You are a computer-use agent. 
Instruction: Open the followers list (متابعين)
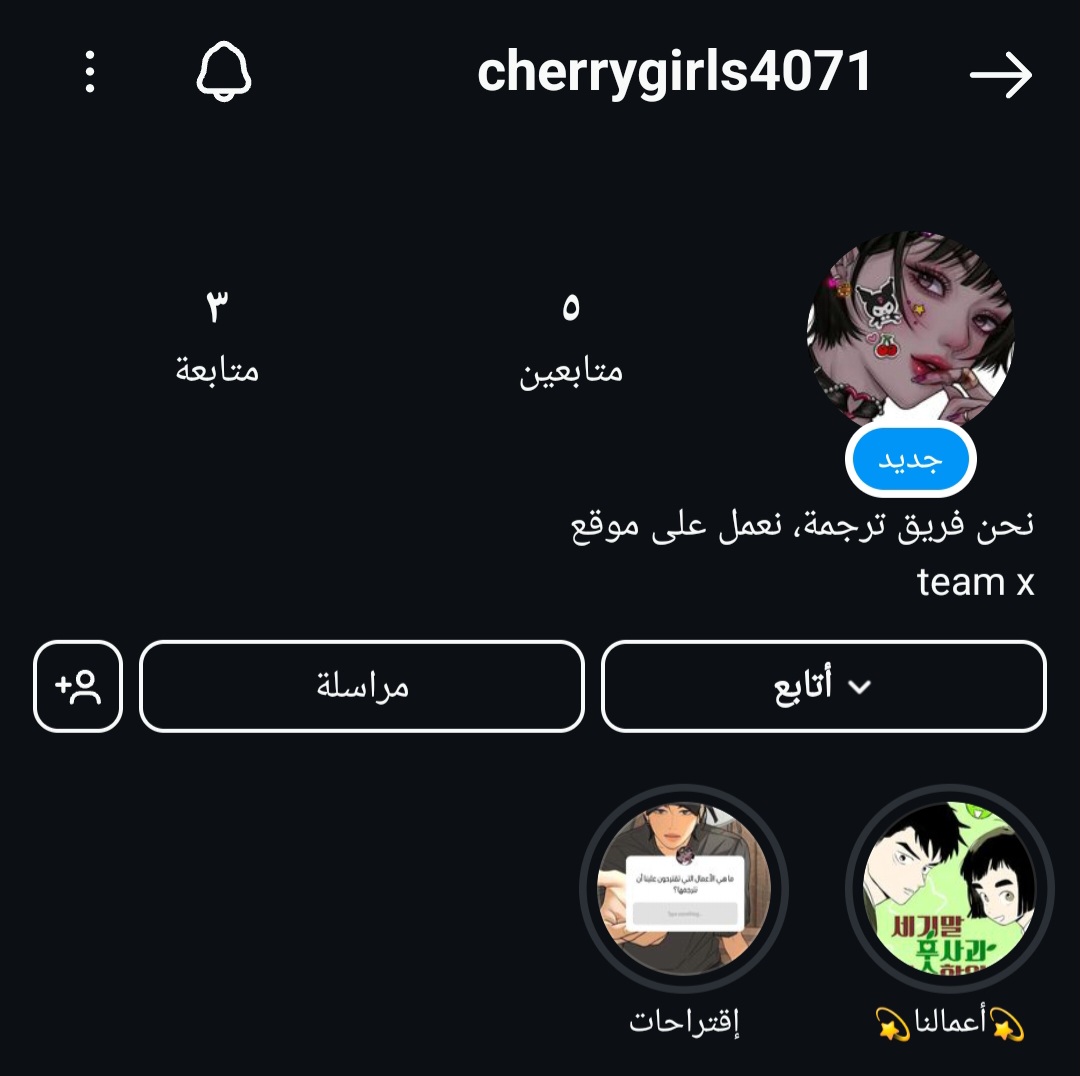point(571,338)
